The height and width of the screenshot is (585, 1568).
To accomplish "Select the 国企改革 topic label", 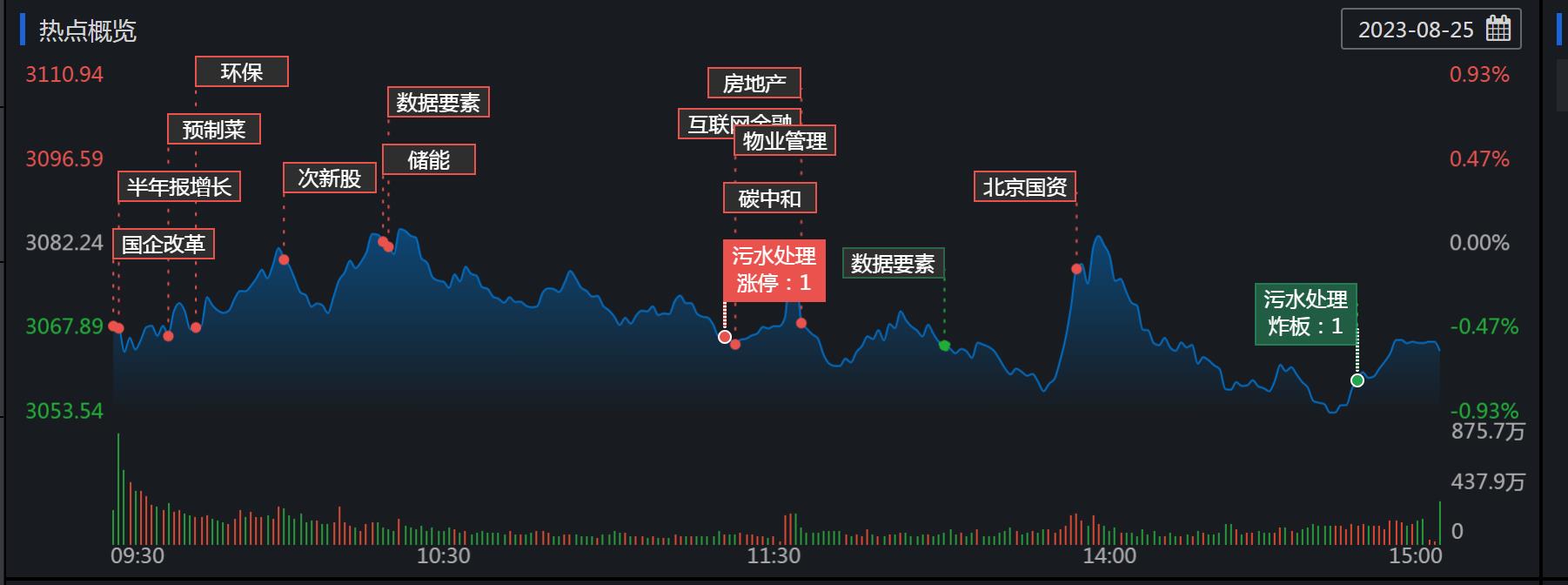I will click(x=163, y=244).
